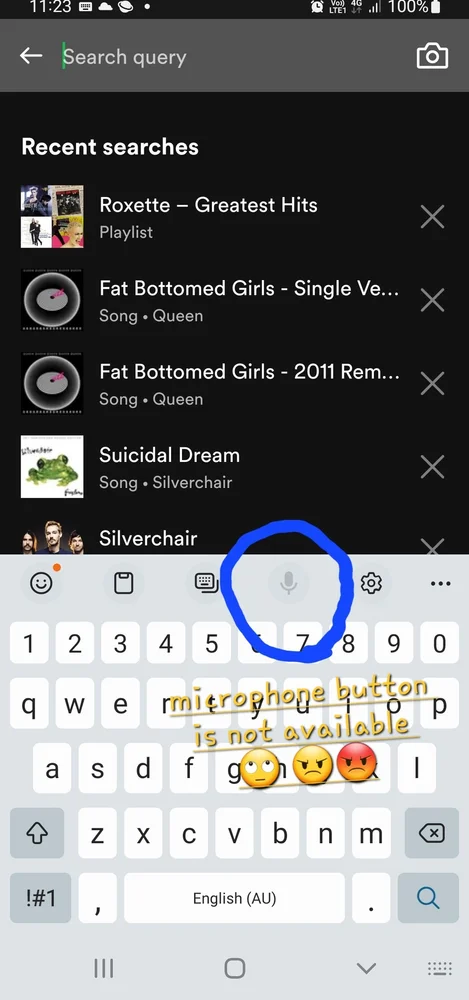Tap the backspace key
The height and width of the screenshot is (1000, 469).
click(432, 832)
